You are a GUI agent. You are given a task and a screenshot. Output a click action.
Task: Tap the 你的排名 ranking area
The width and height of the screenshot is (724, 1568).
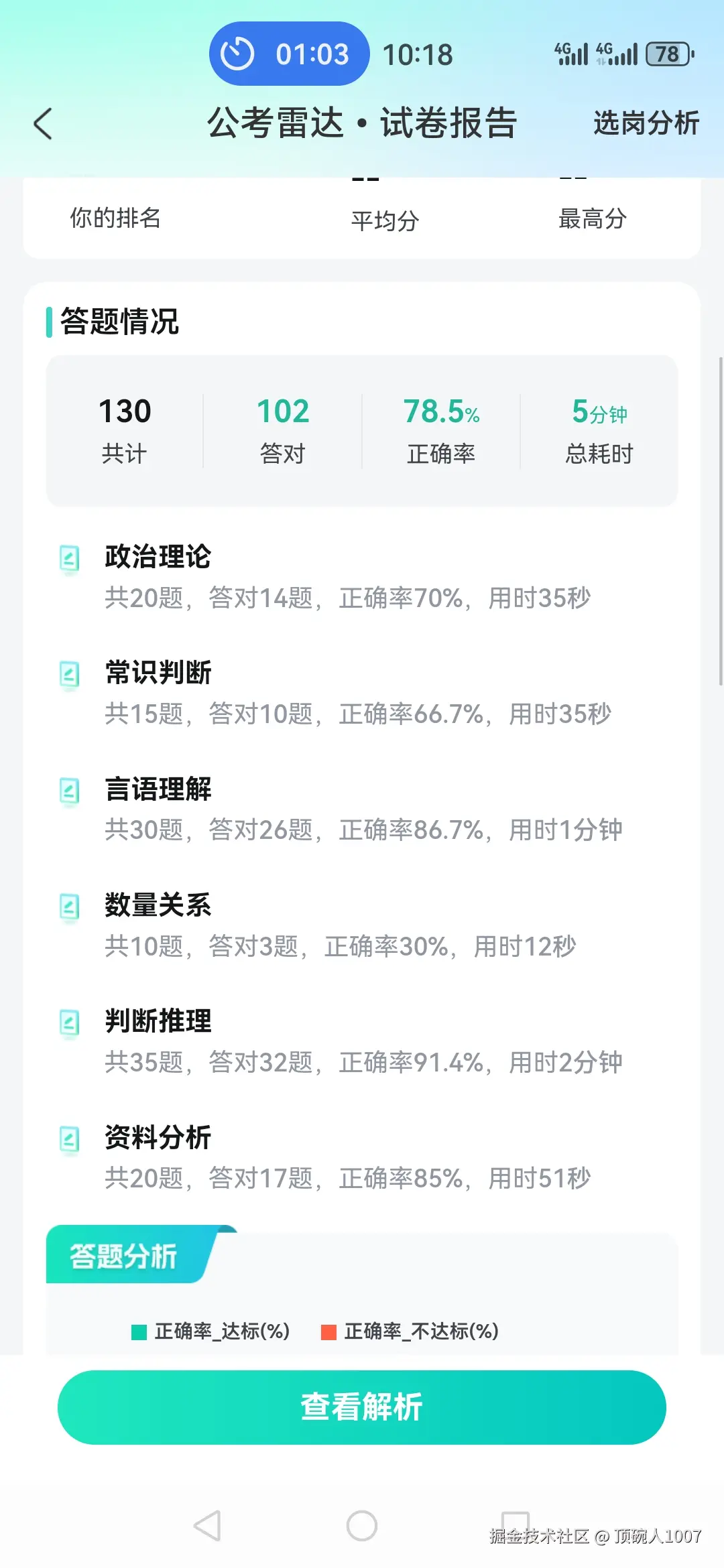click(117, 218)
